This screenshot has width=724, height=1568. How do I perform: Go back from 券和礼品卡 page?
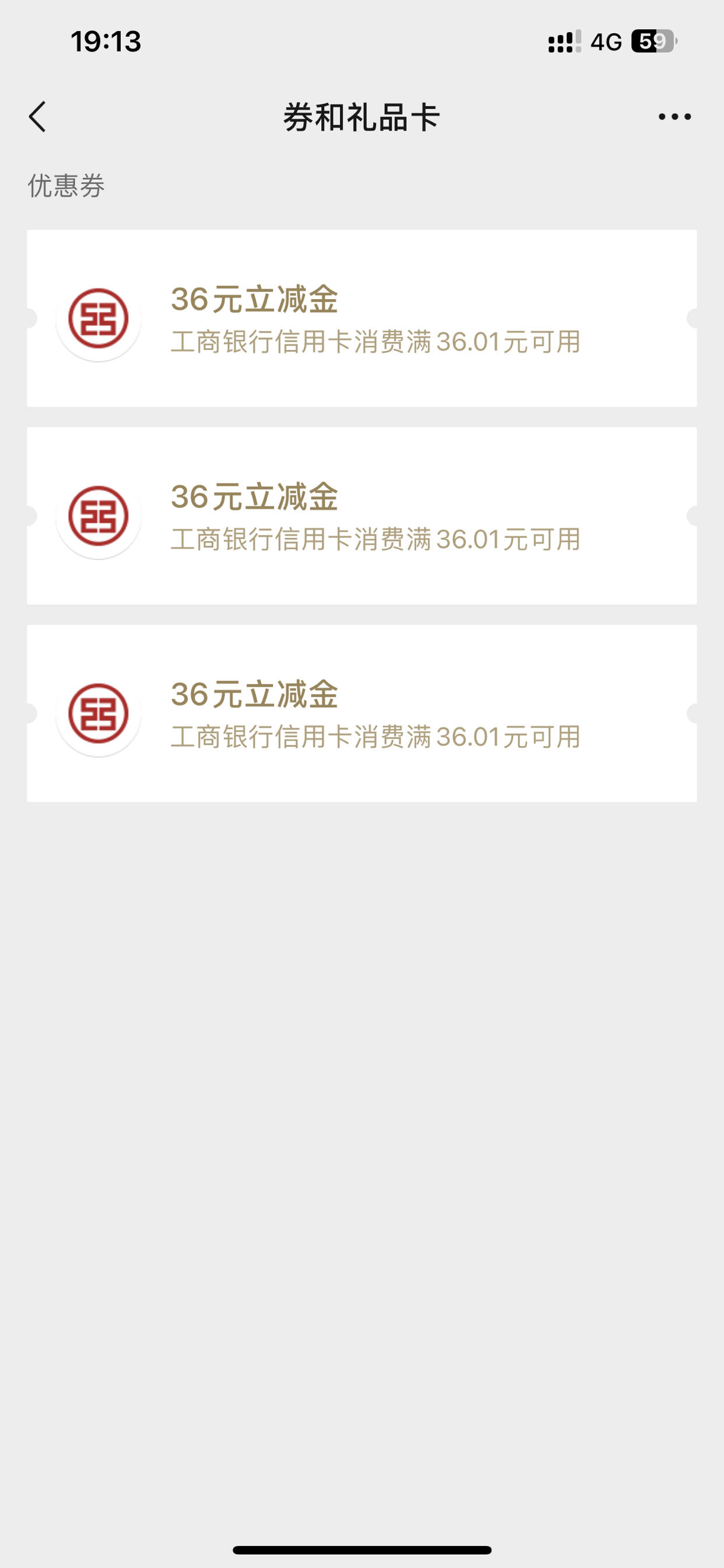[37, 116]
